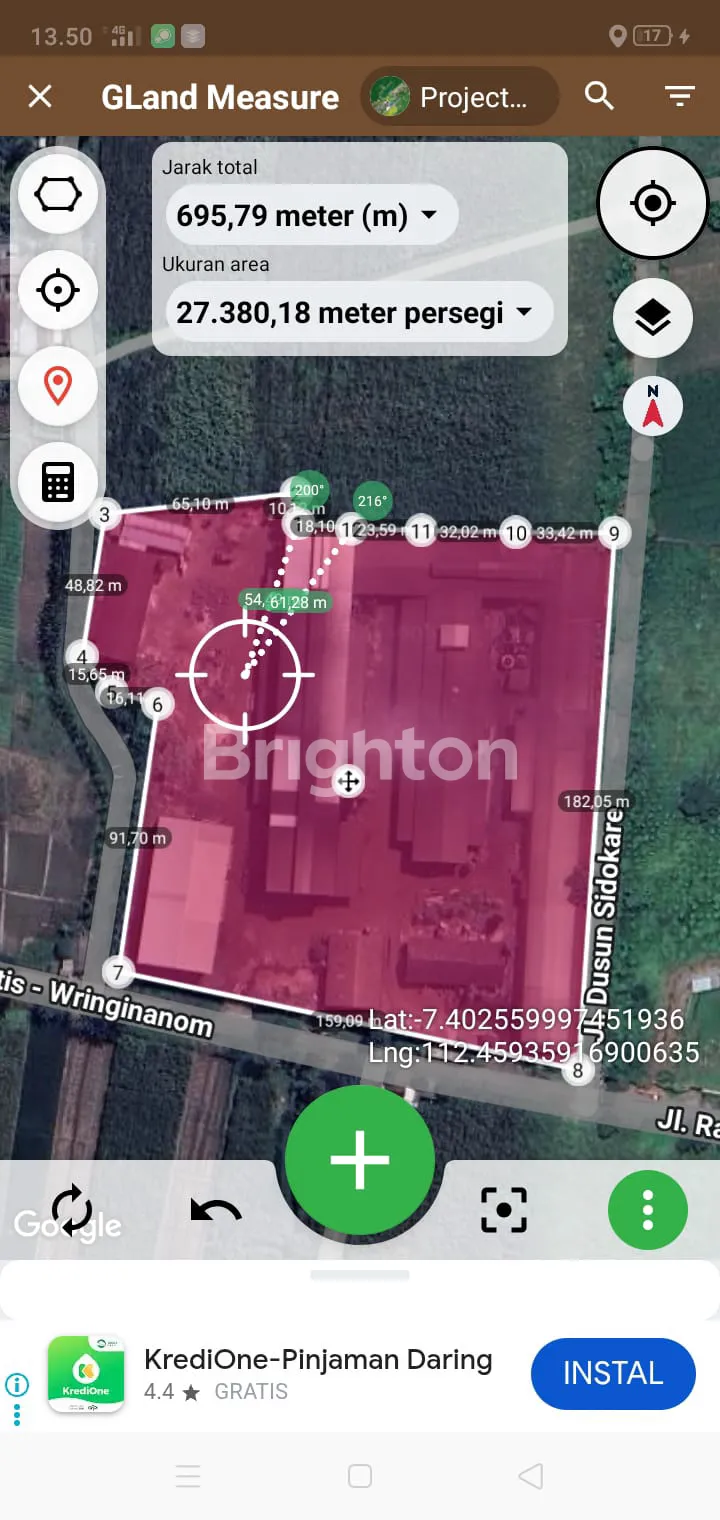Choose the red location pin tool

coord(58,386)
